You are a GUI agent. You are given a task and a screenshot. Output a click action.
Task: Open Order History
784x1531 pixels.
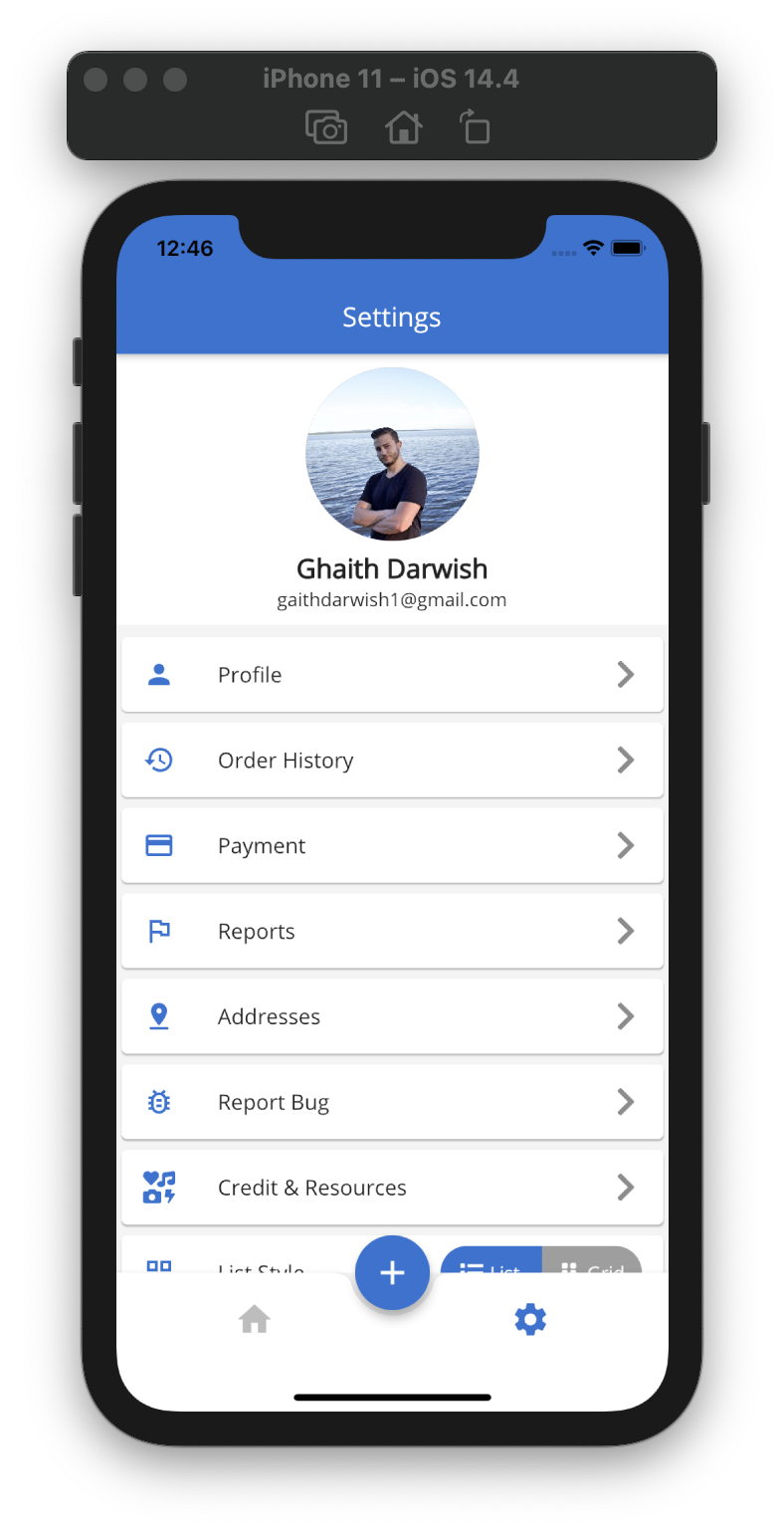coord(391,761)
